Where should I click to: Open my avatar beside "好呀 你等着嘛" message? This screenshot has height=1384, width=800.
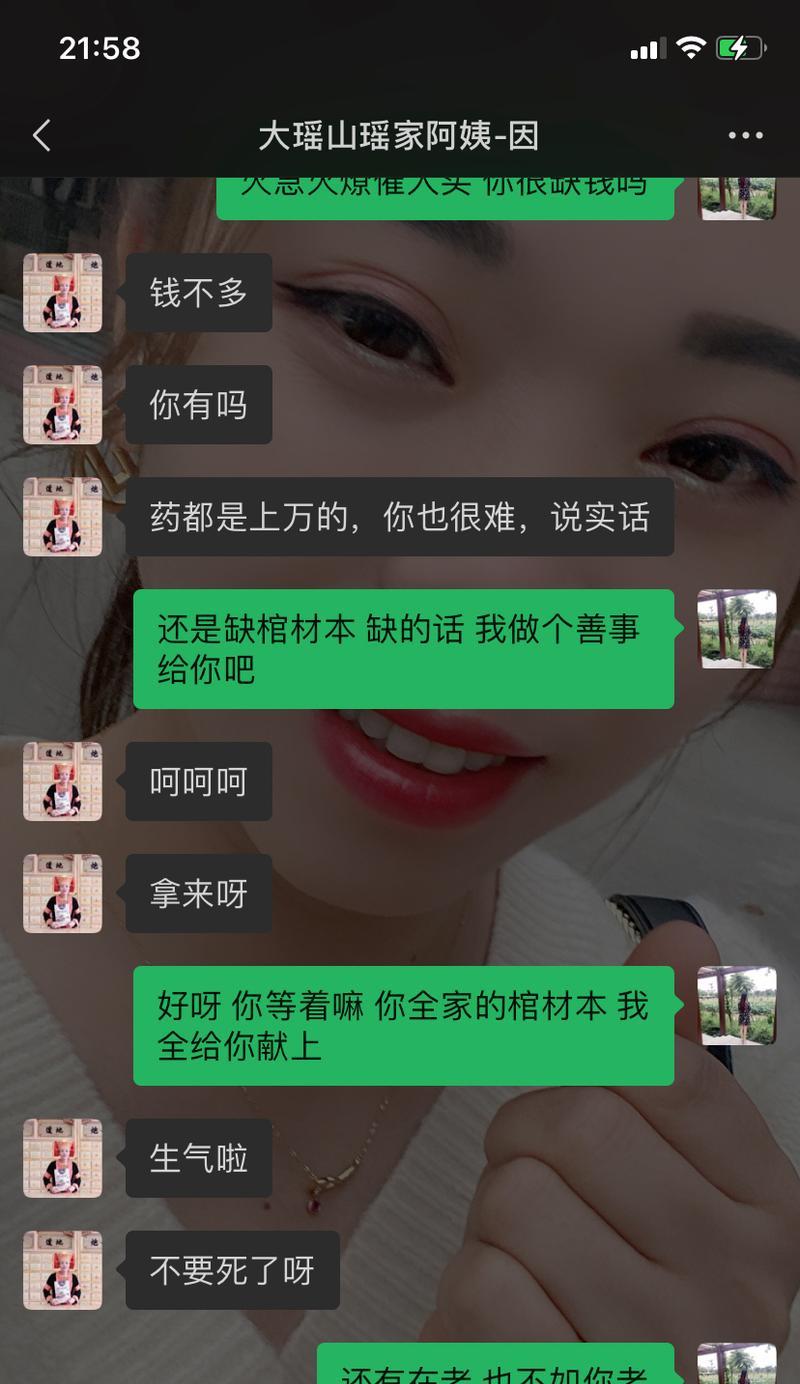pos(737,1006)
